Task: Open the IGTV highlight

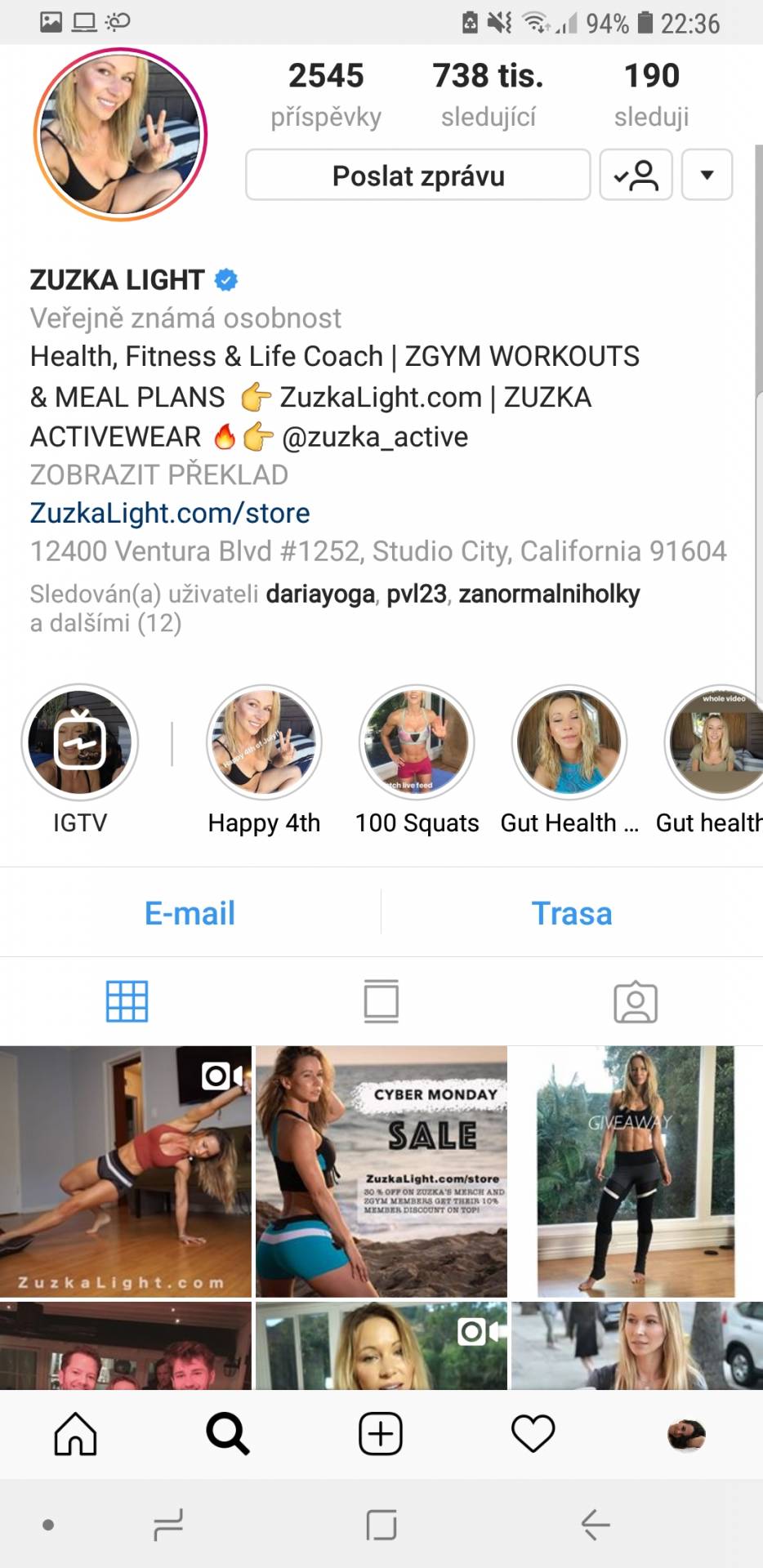Action: point(79,742)
